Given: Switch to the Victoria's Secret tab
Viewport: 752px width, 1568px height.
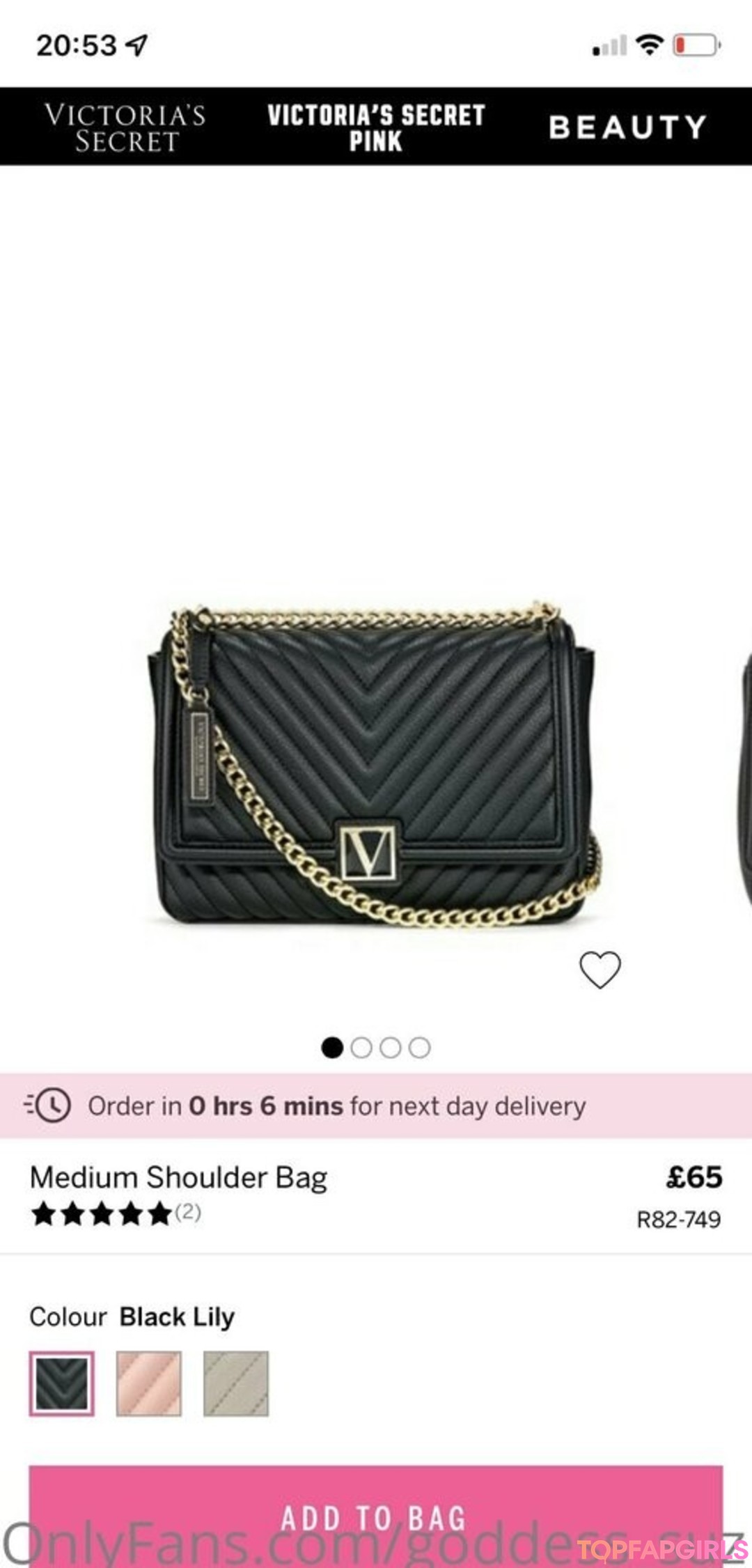Looking at the screenshot, I should (x=125, y=127).
